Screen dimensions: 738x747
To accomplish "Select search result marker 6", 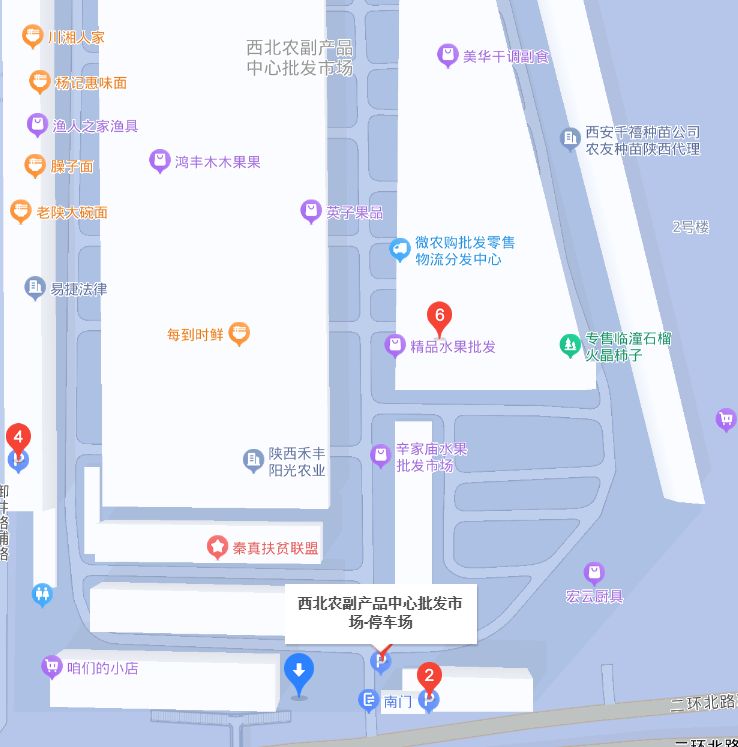I will coord(438,317).
